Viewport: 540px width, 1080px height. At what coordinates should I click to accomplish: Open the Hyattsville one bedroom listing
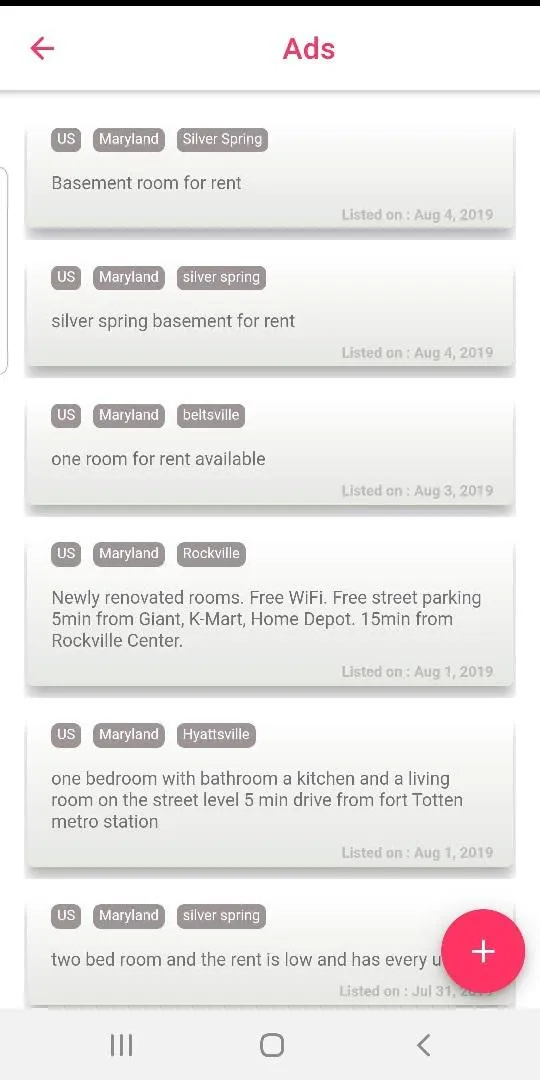coord(270,793)
